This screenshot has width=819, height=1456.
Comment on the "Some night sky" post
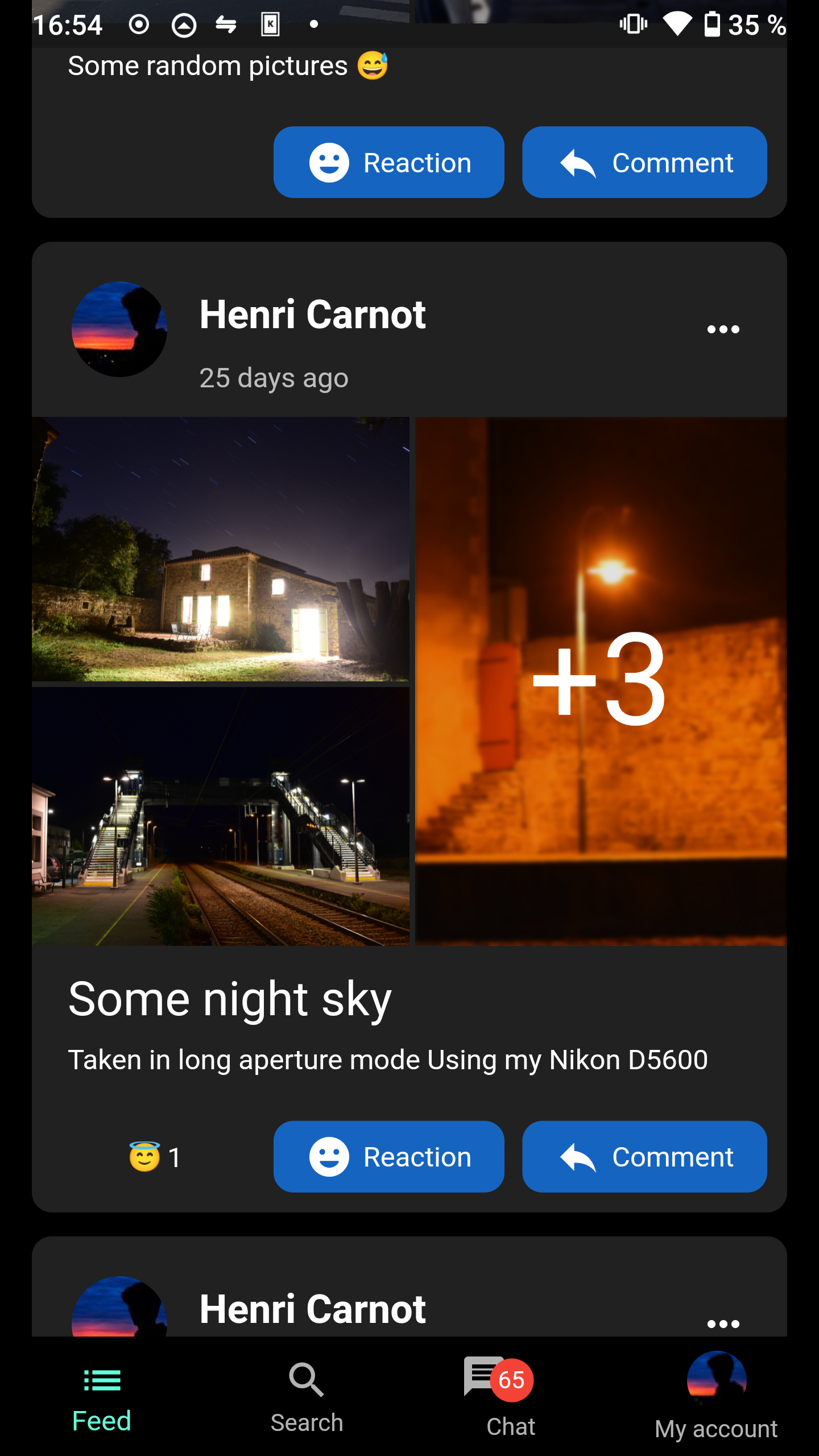click(x=644, y=1157)
